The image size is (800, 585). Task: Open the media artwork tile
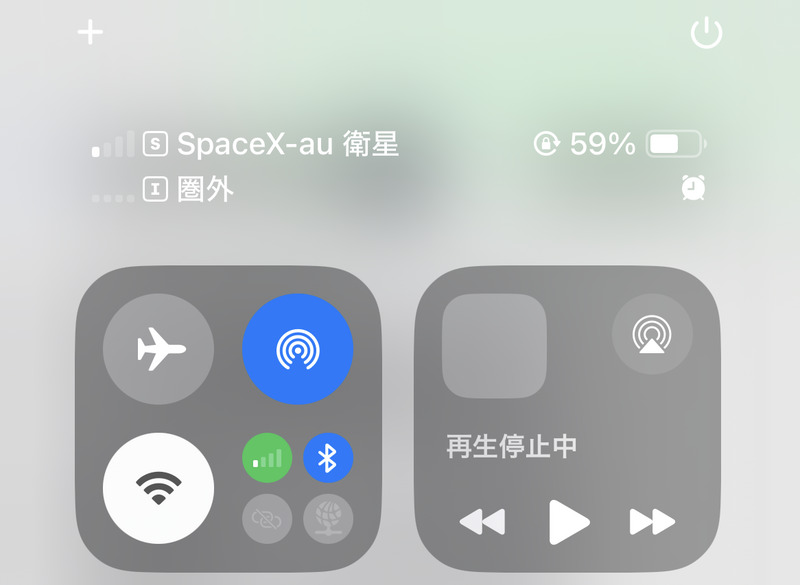[x=495, y=345]
